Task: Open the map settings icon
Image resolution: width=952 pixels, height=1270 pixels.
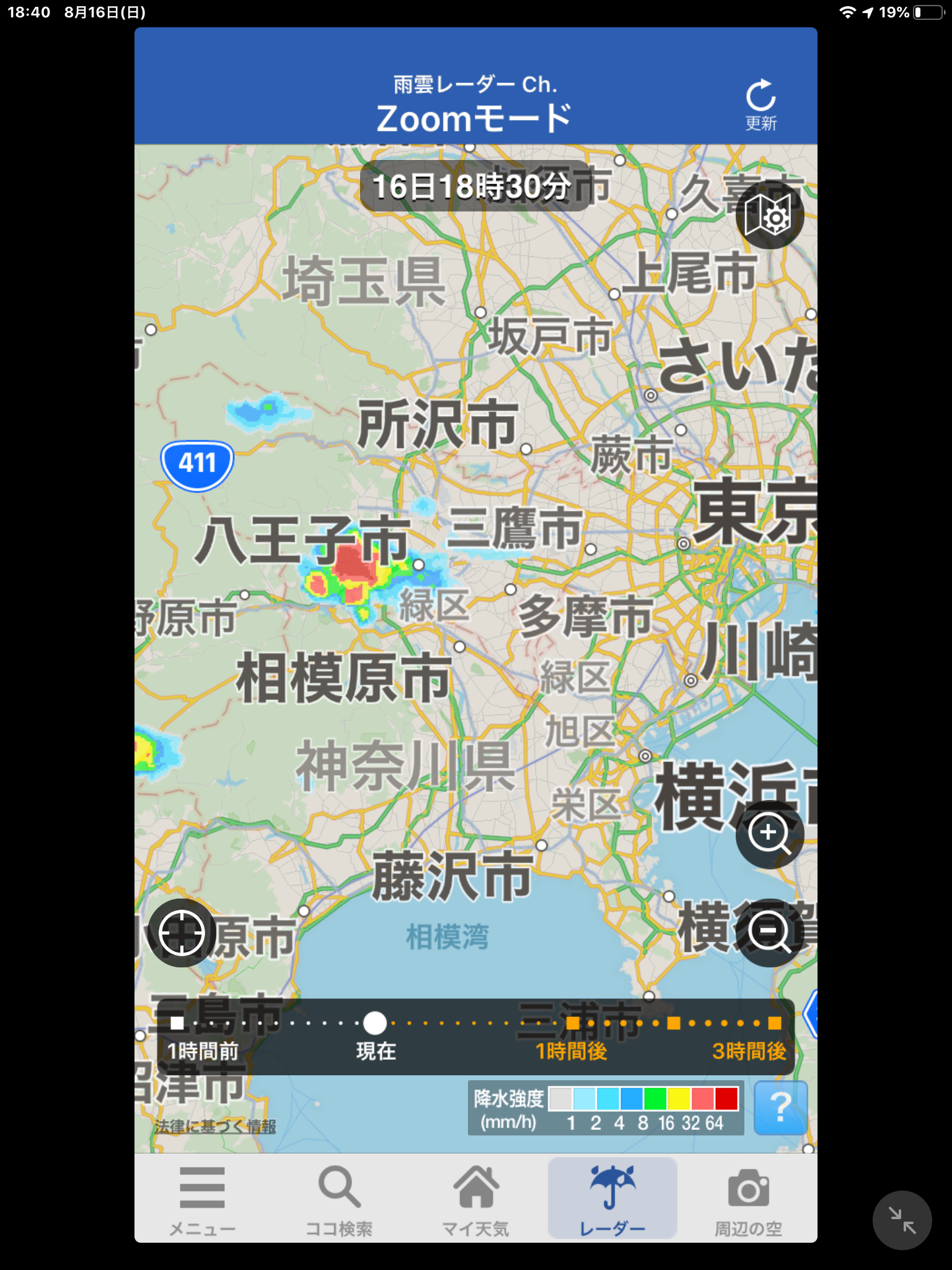Action: [x=769, y=215]
